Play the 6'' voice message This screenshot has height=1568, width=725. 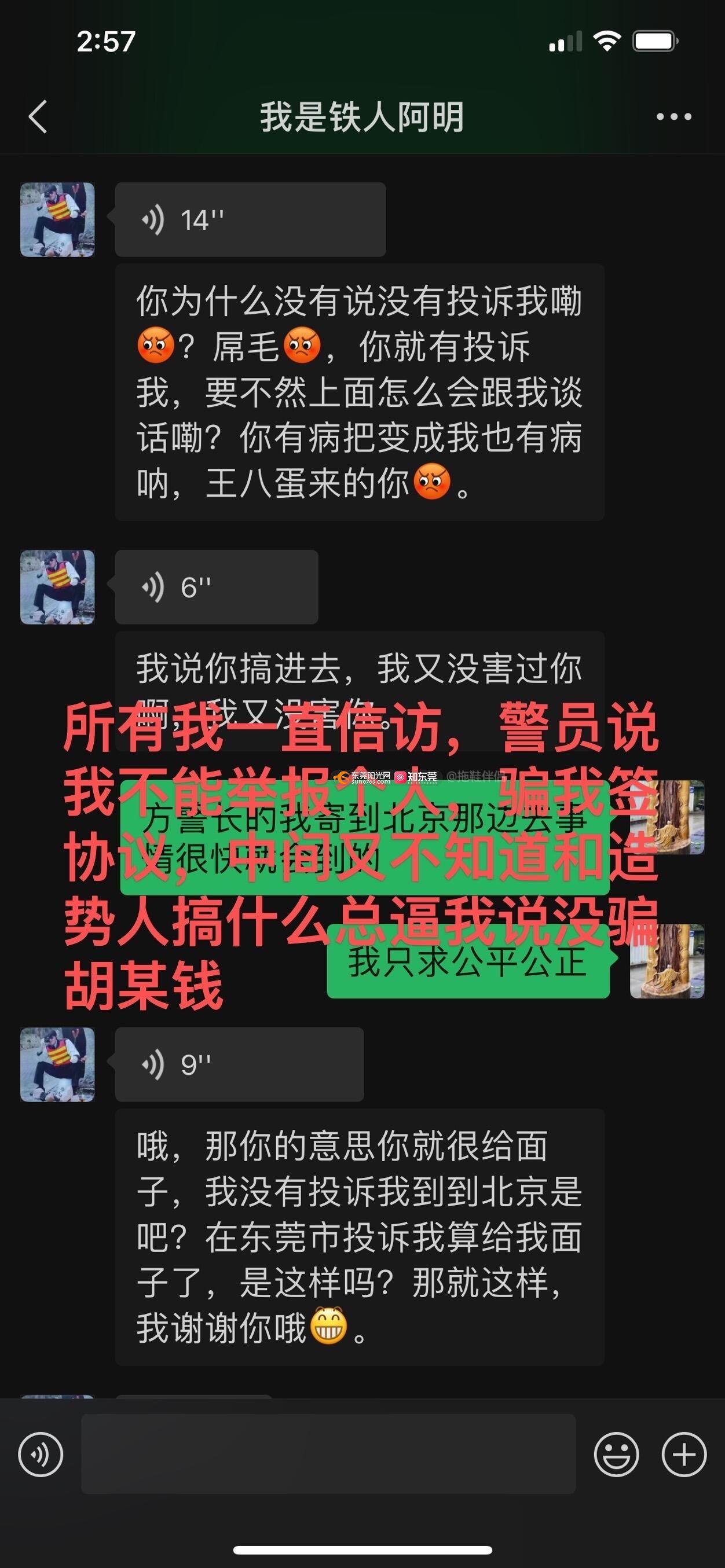(216, 587)
